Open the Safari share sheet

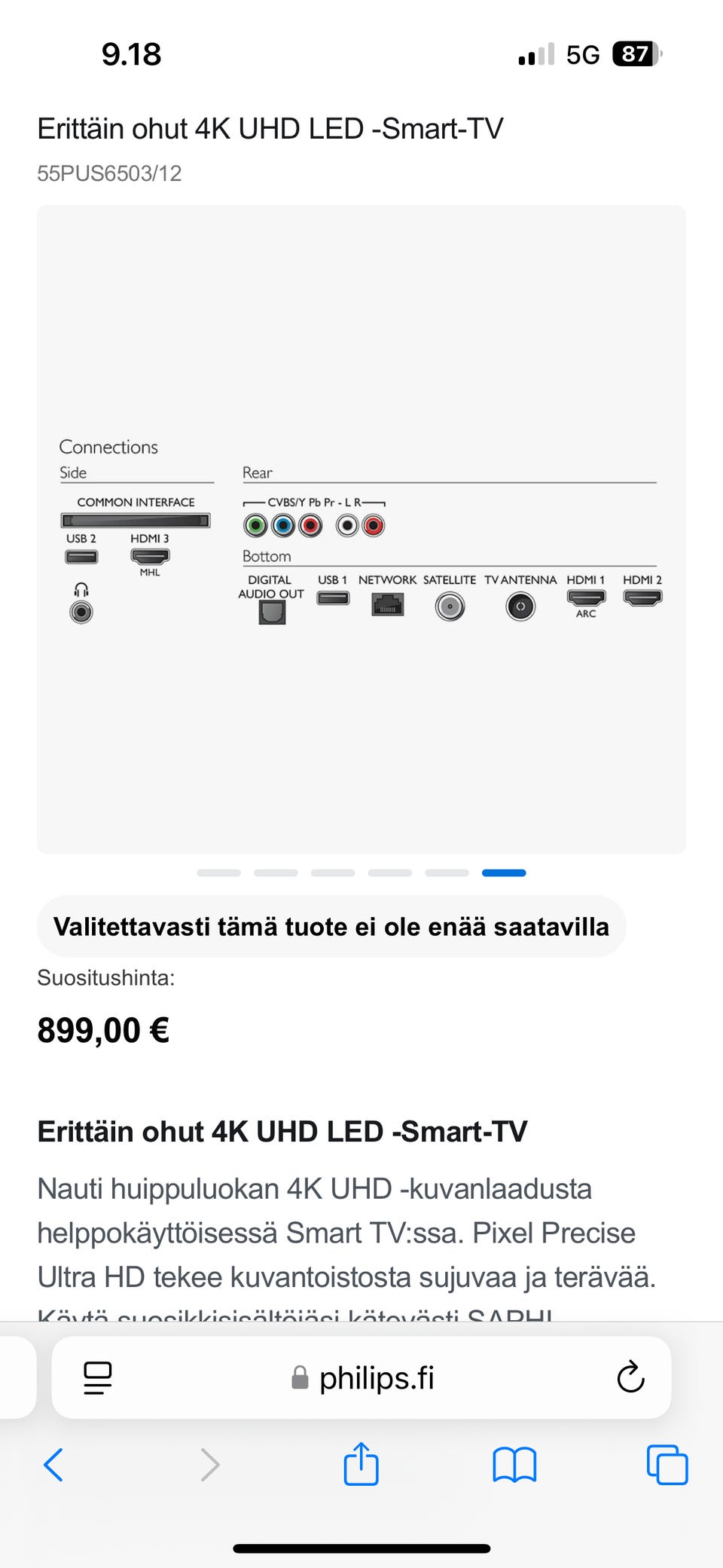point(361,1464)
